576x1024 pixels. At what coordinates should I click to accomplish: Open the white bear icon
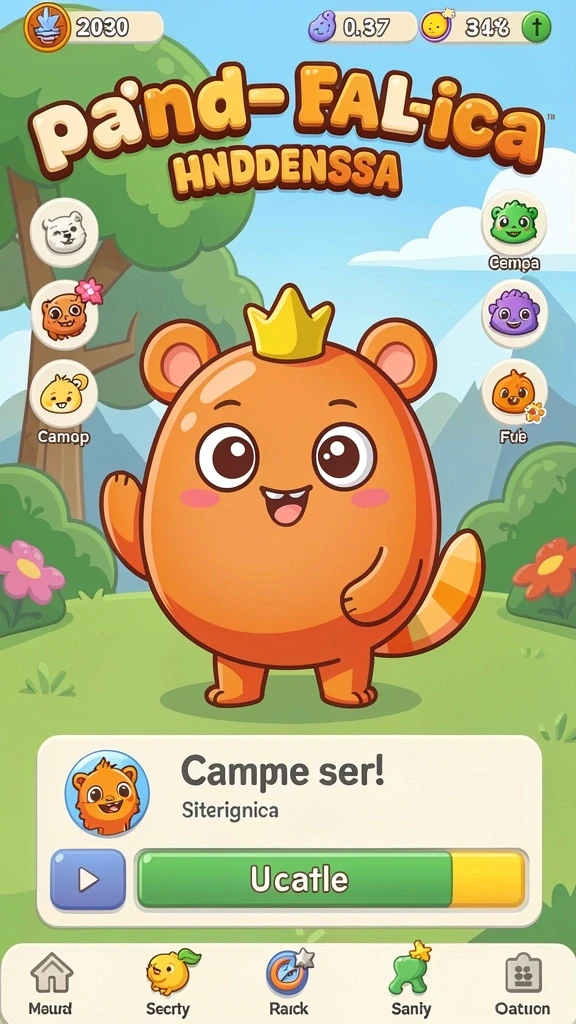64,232
